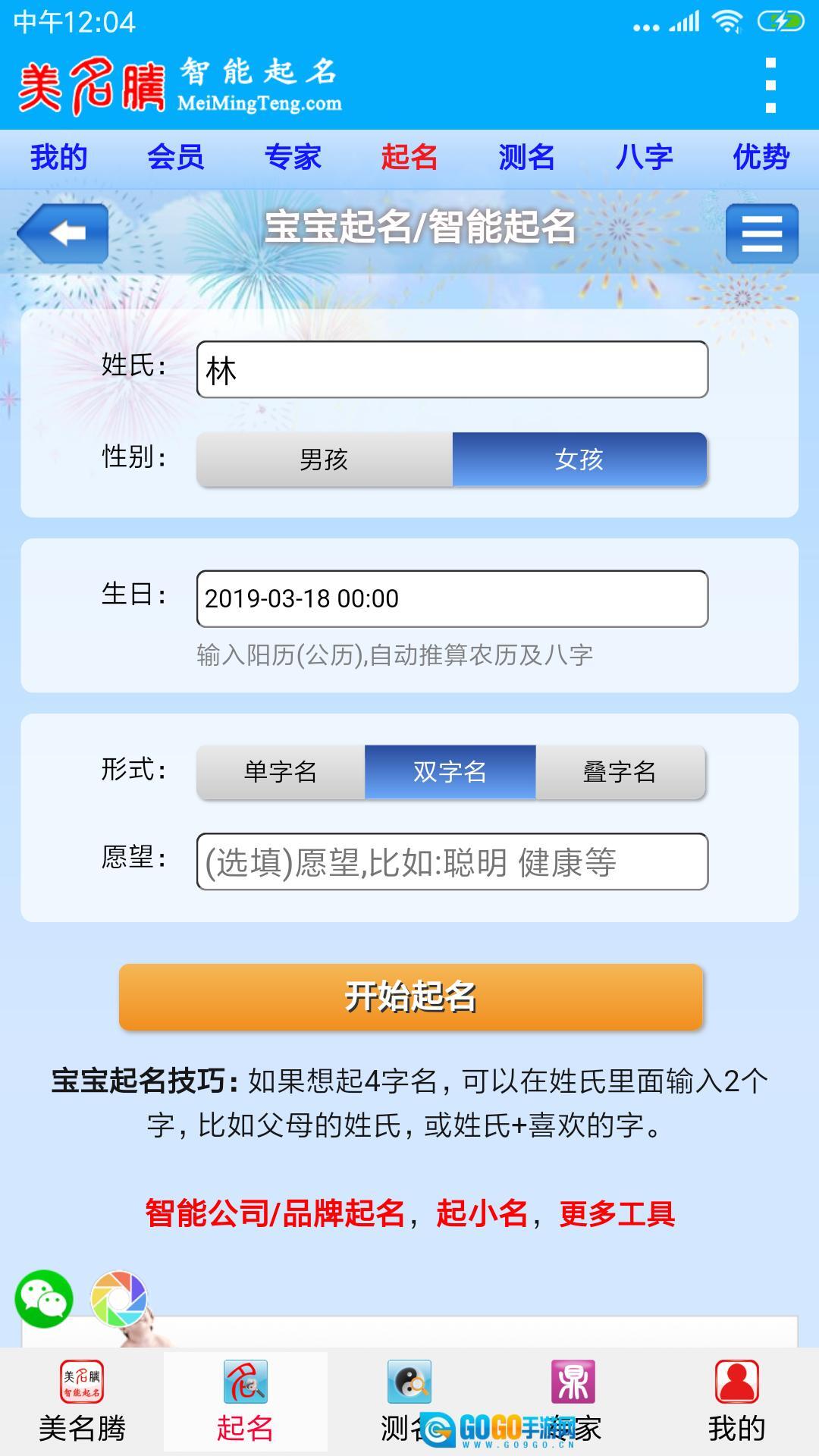819x1456 pixels.
Task: Choose the 单字名 name format
Action: (281, 772)
